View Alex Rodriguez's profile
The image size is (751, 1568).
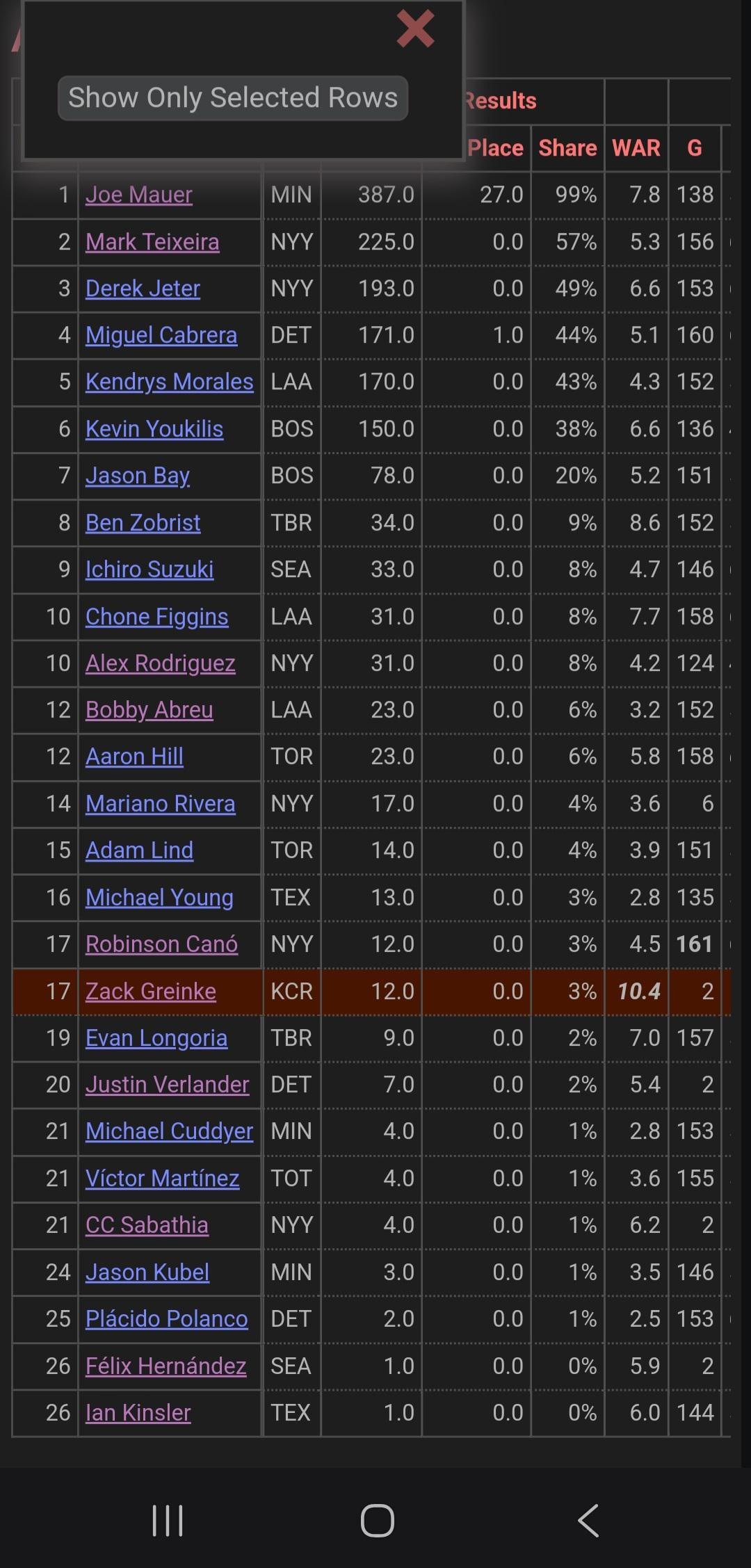161,663
